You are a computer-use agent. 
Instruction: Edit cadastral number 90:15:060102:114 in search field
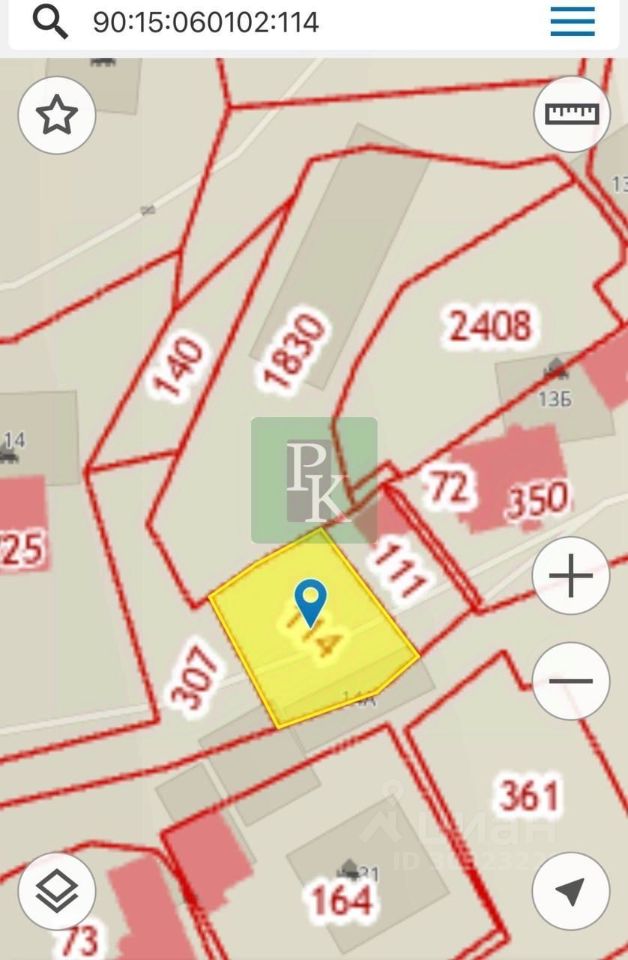point(206,22)
